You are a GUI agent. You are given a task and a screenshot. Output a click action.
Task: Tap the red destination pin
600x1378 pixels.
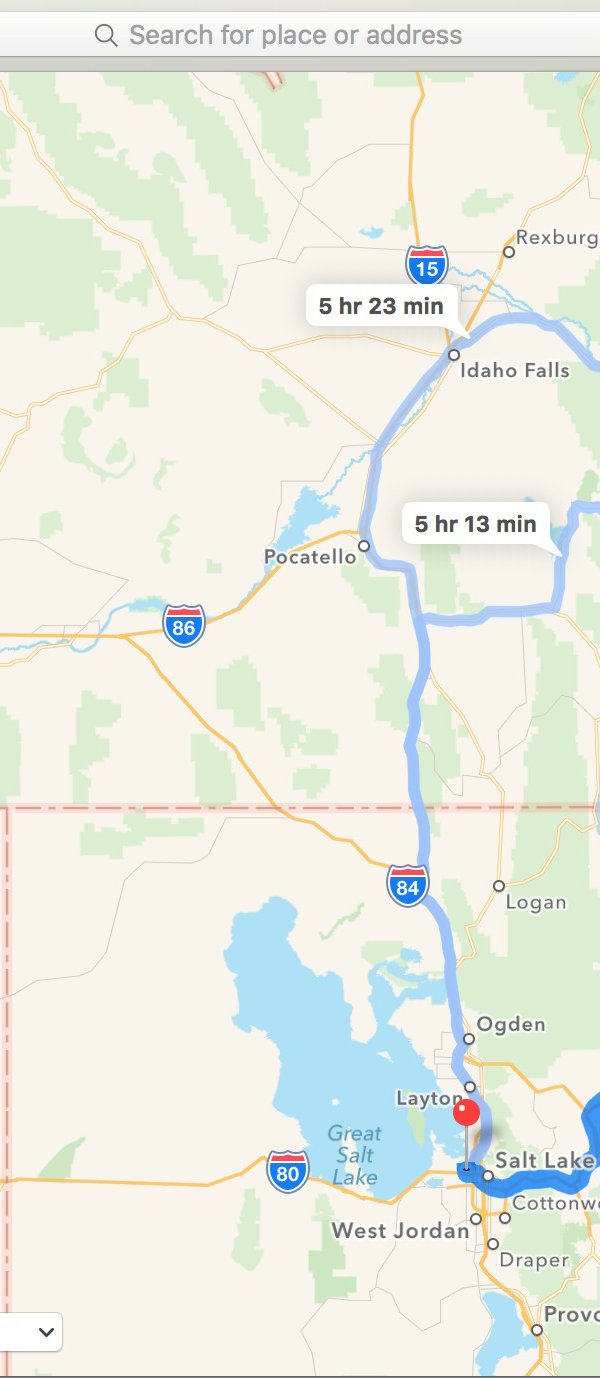coord(466,1113)
